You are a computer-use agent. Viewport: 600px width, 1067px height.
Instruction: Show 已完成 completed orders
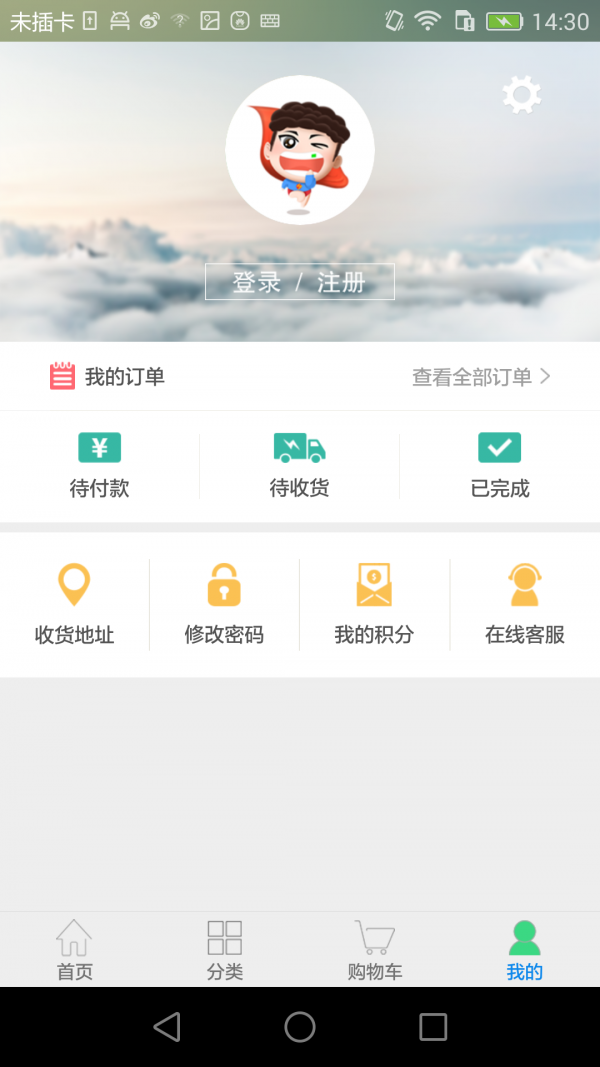500,466
